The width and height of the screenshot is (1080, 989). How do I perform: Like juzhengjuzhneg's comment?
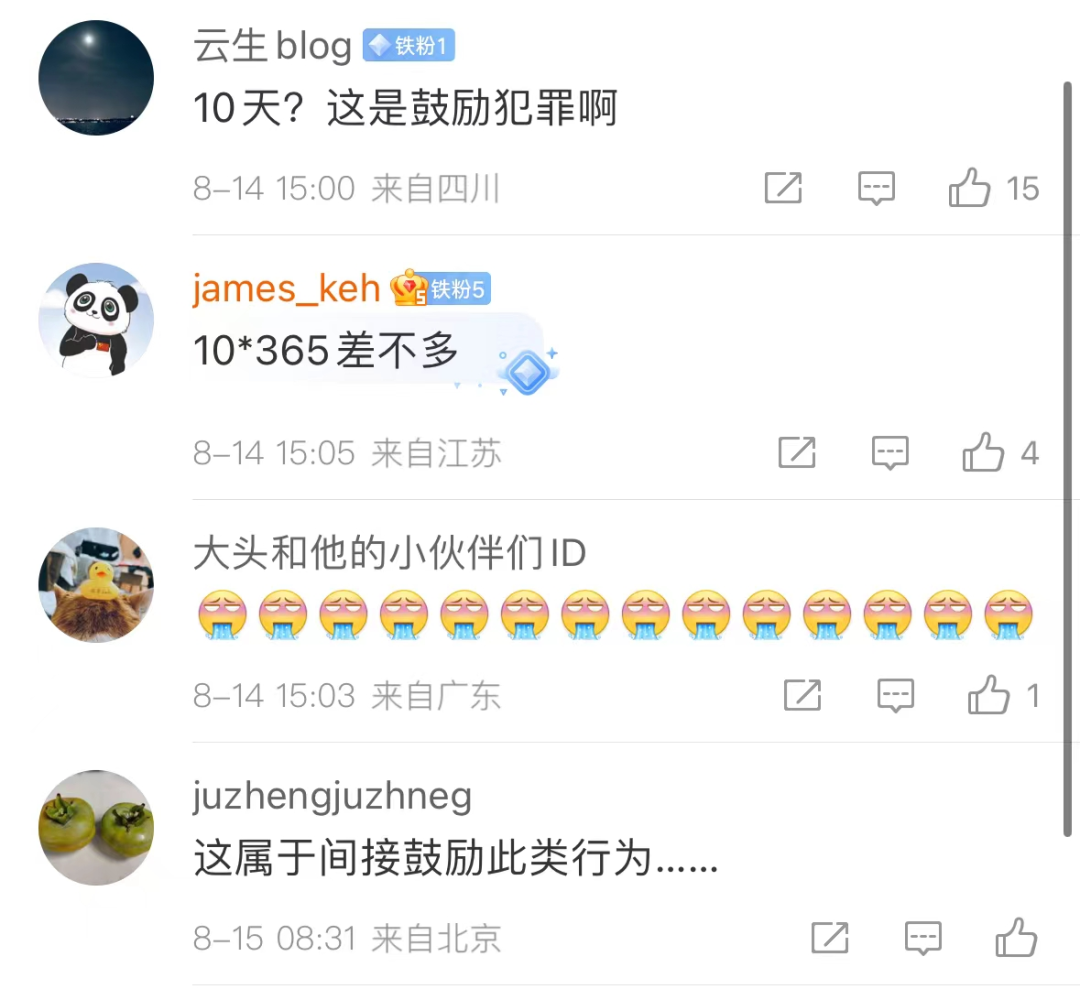coord(1016,938)
